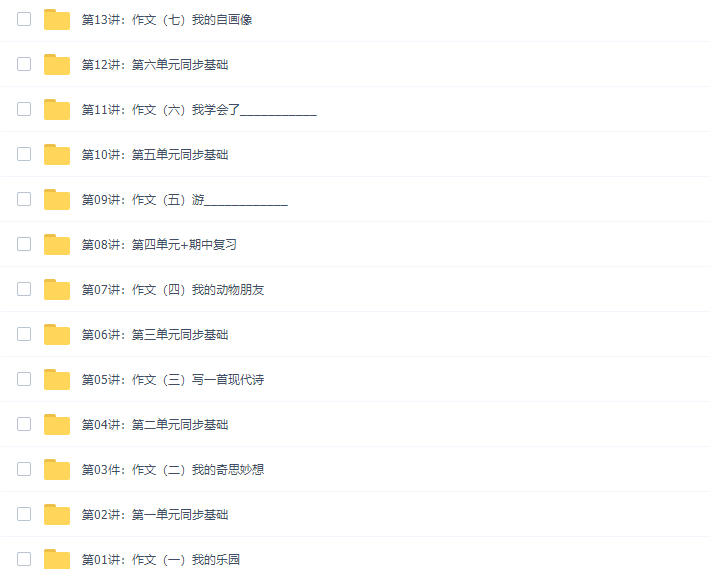This screenshot has width=710, height=569.
Task: Open folder 第05讲：作文（三）写一首现代诗
Action: coord(172,380)
